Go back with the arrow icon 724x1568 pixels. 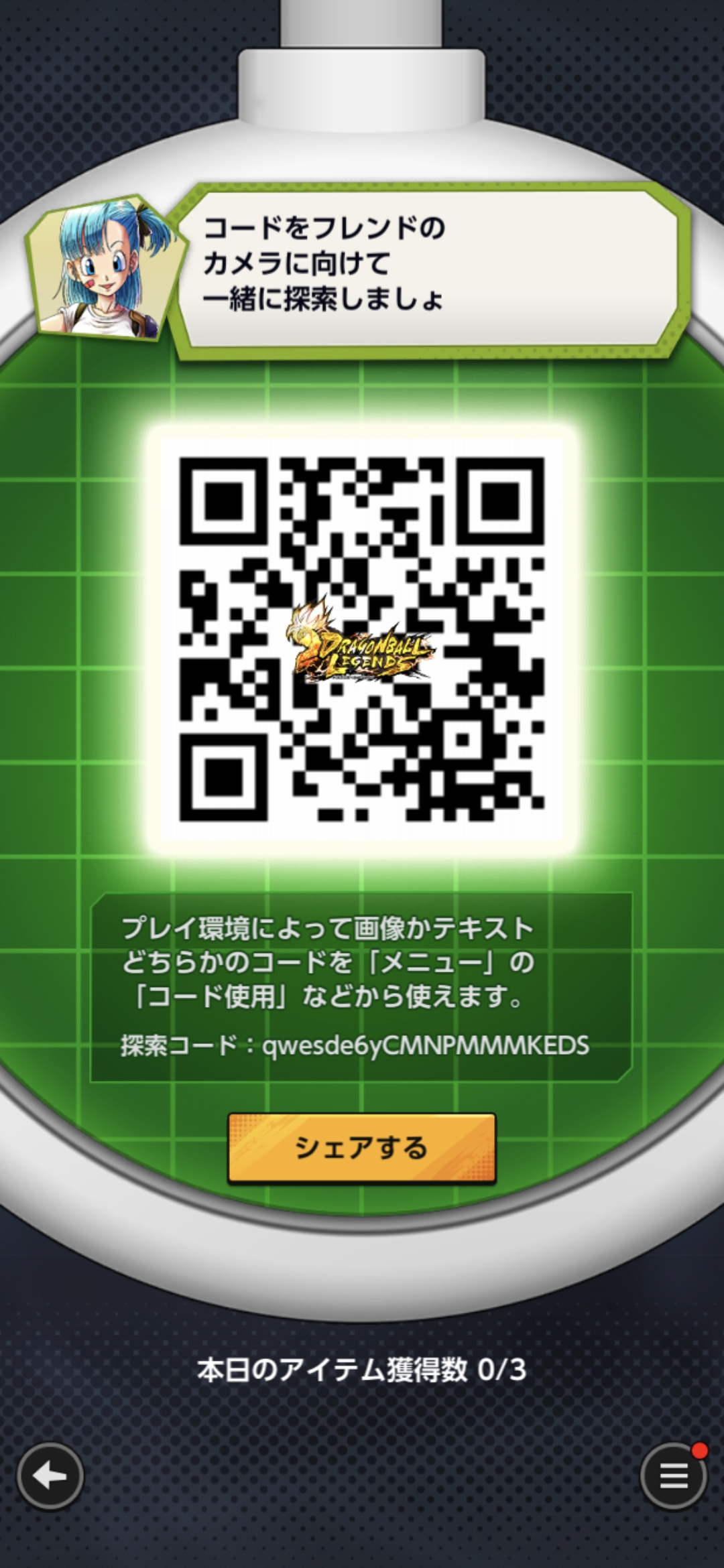50,1476
